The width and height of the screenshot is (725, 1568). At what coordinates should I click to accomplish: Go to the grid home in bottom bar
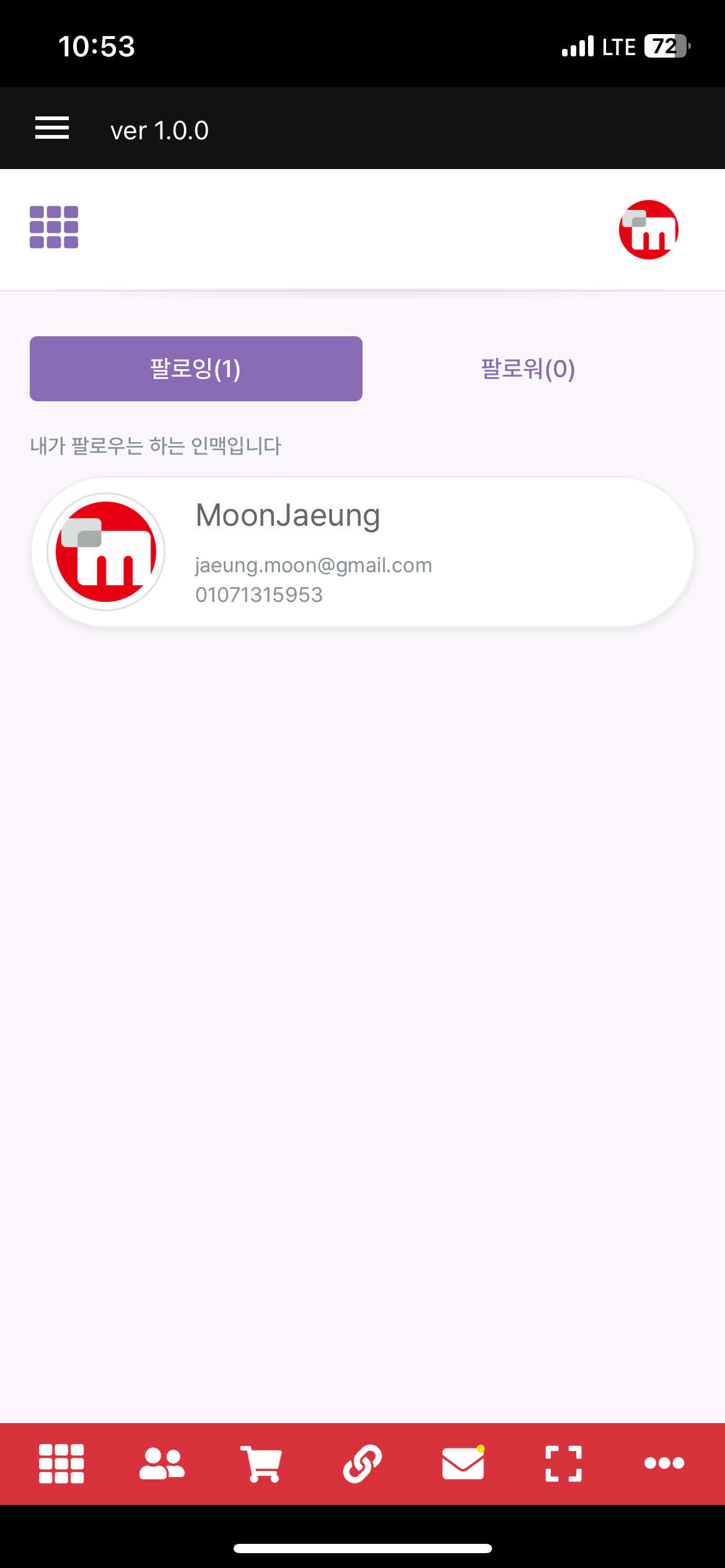pos(61,1464)
